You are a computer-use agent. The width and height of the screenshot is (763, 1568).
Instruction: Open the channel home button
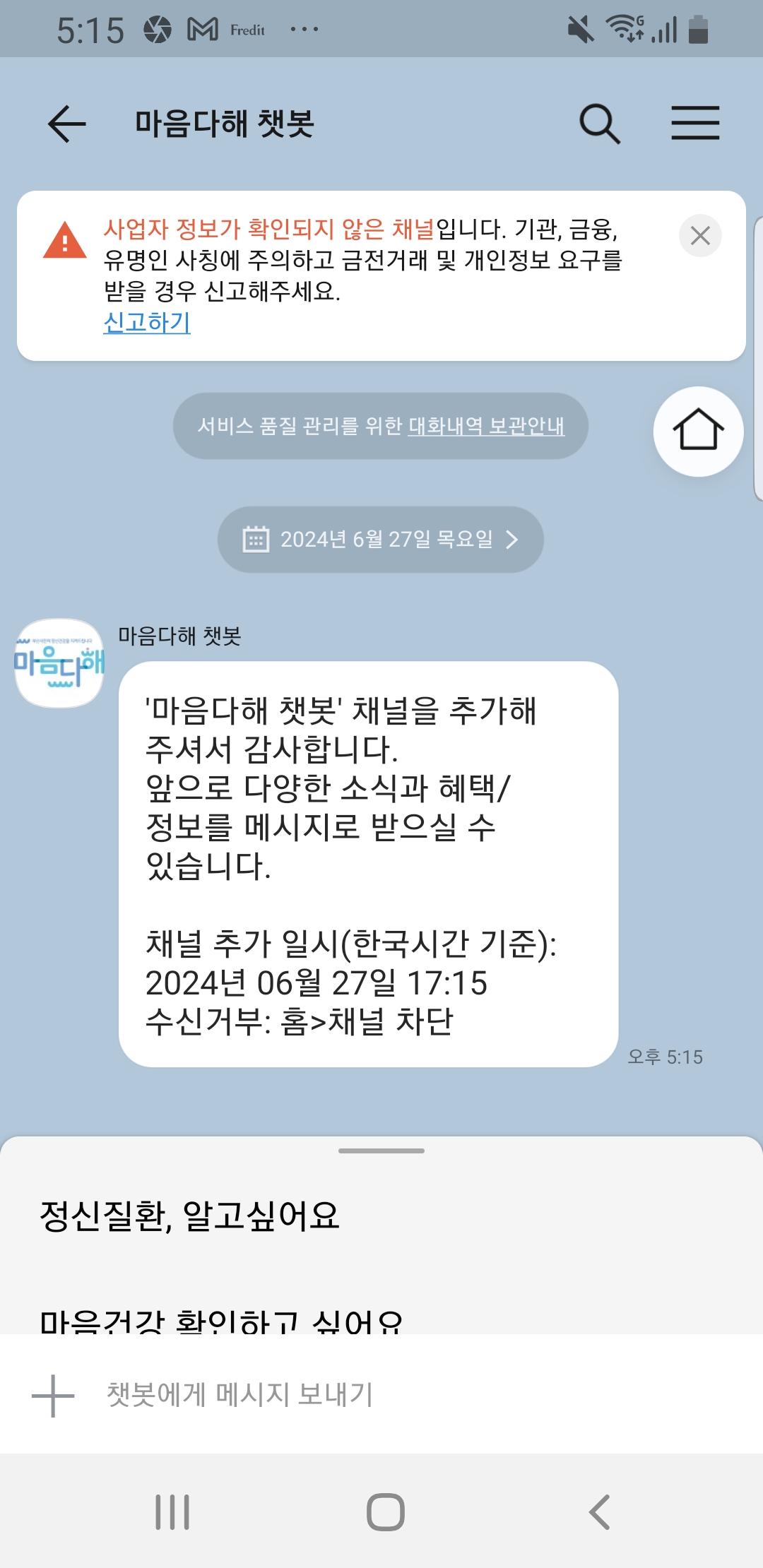(698, 432)
